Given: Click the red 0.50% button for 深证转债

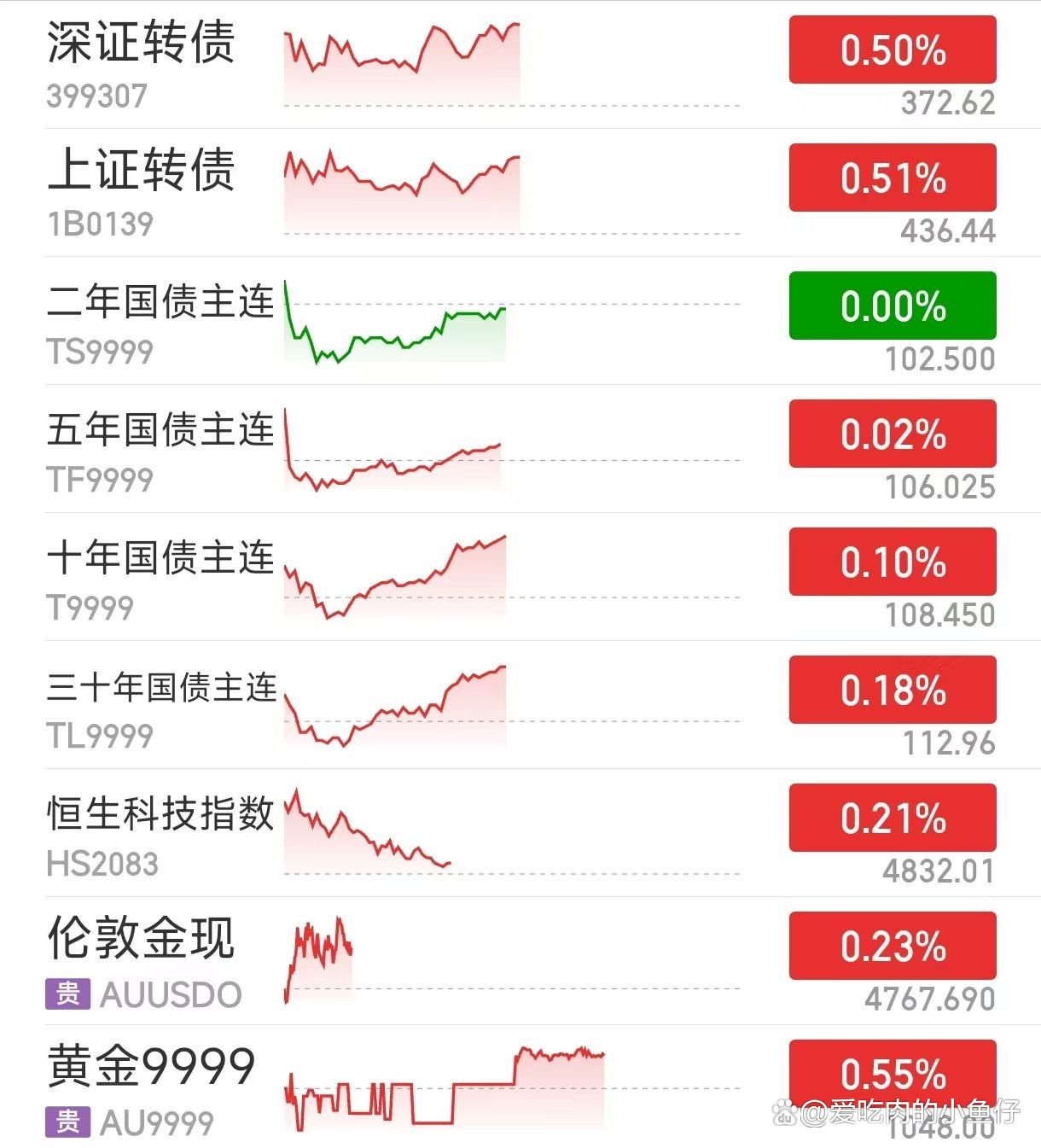Looking at the screenshot, I should pos(891,50).
